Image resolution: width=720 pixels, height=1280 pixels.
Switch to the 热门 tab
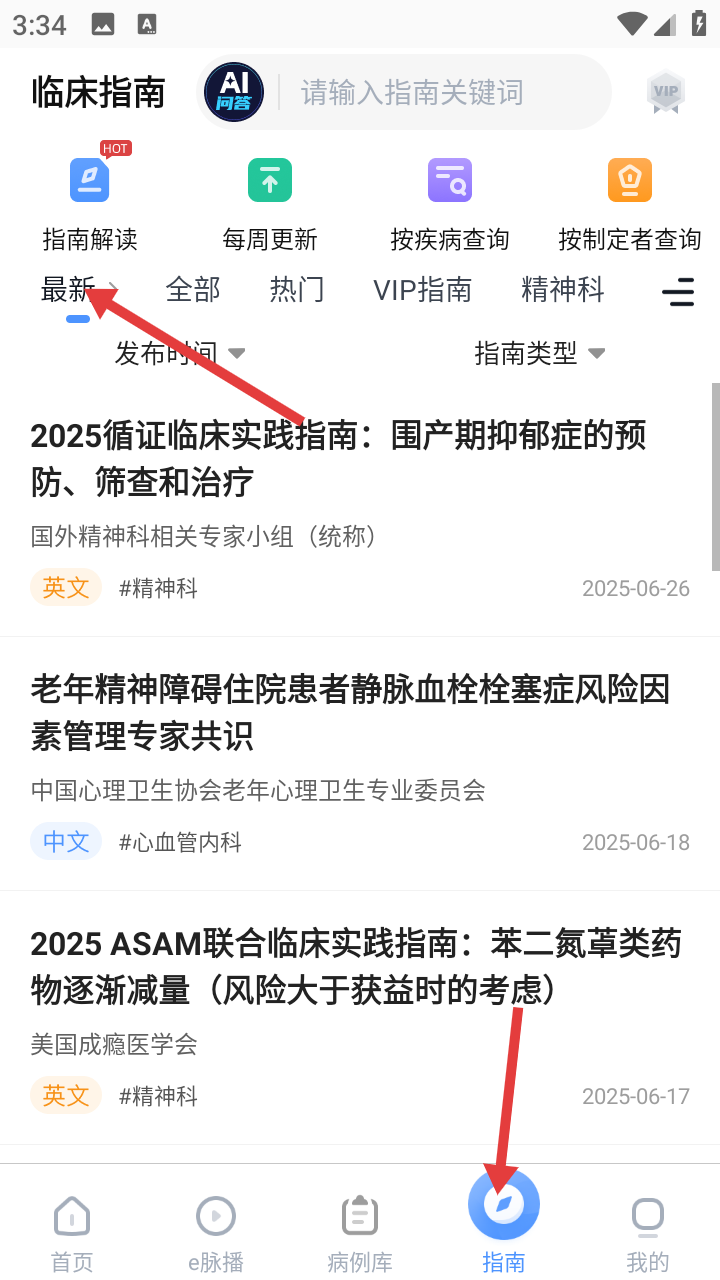point(297,290)
